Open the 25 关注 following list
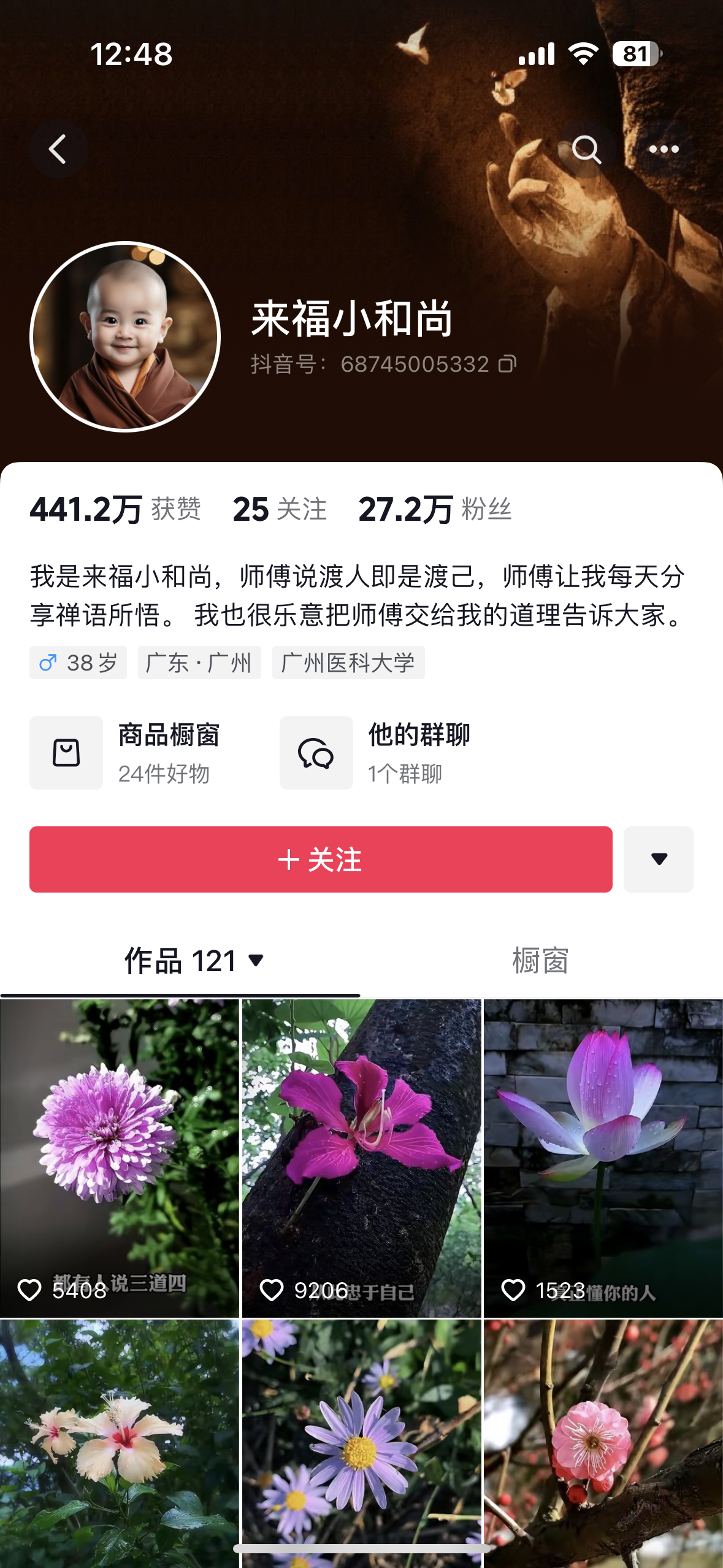Screen dimensions: 723x1568 click(280, 509)
